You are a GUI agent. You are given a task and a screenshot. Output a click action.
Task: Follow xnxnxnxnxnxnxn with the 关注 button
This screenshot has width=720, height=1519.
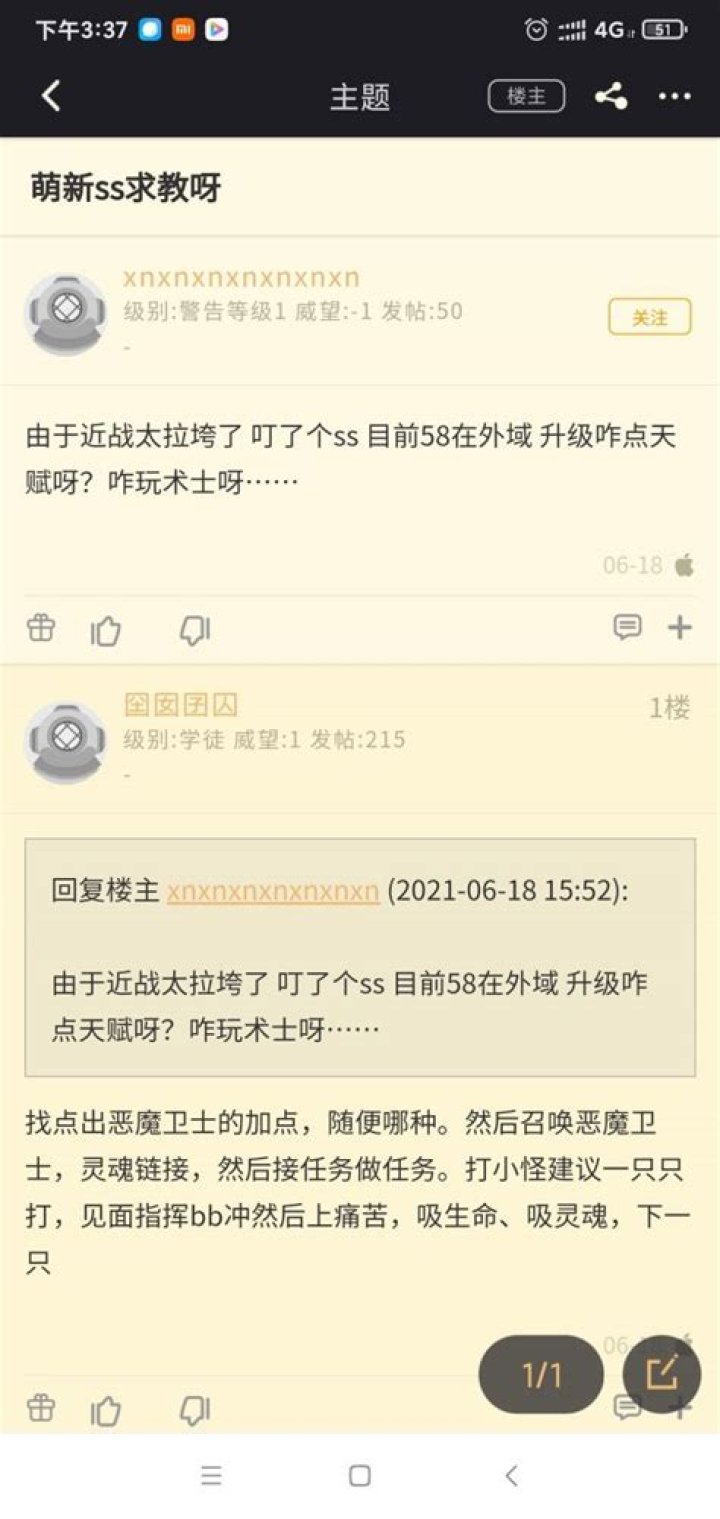coord(649,317)
